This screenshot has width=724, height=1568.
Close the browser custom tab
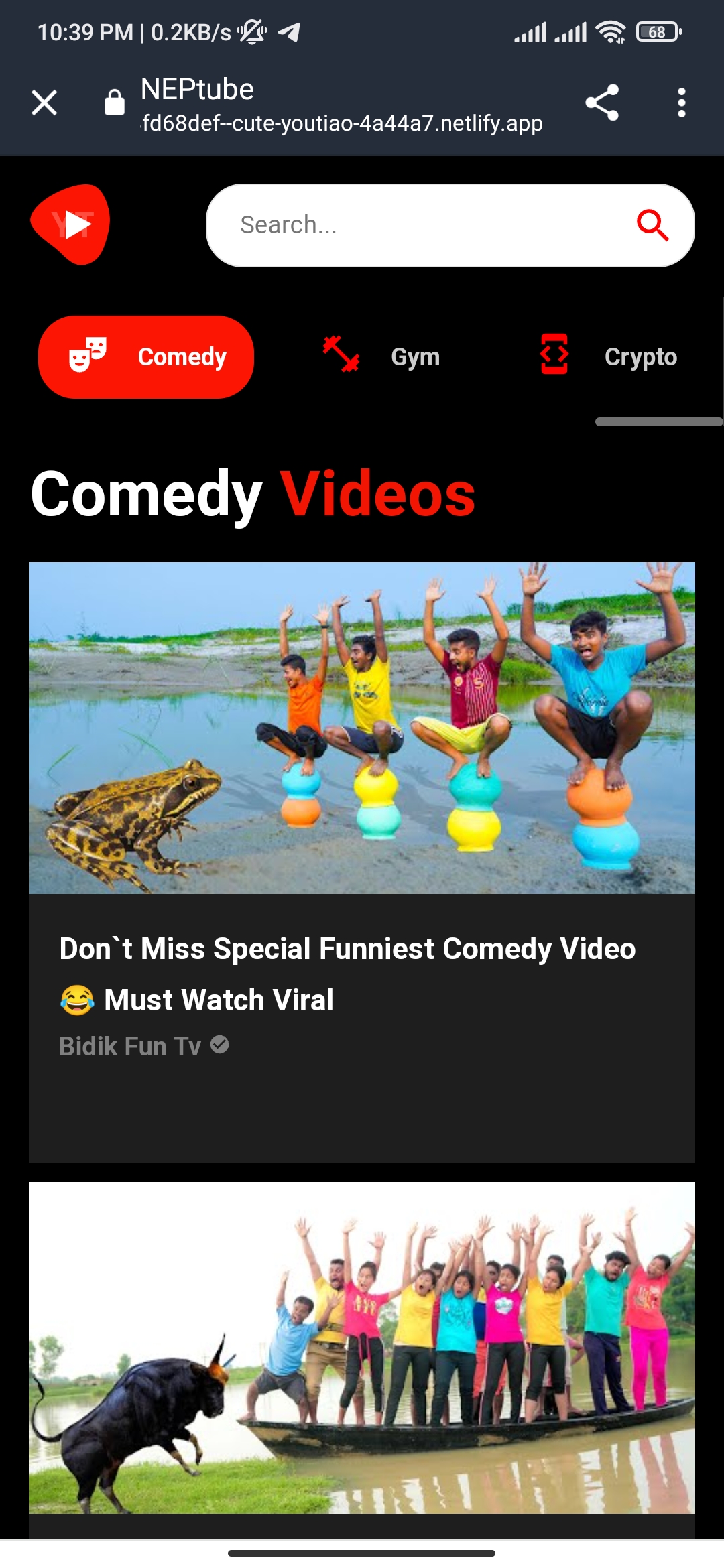click(44, 103)
